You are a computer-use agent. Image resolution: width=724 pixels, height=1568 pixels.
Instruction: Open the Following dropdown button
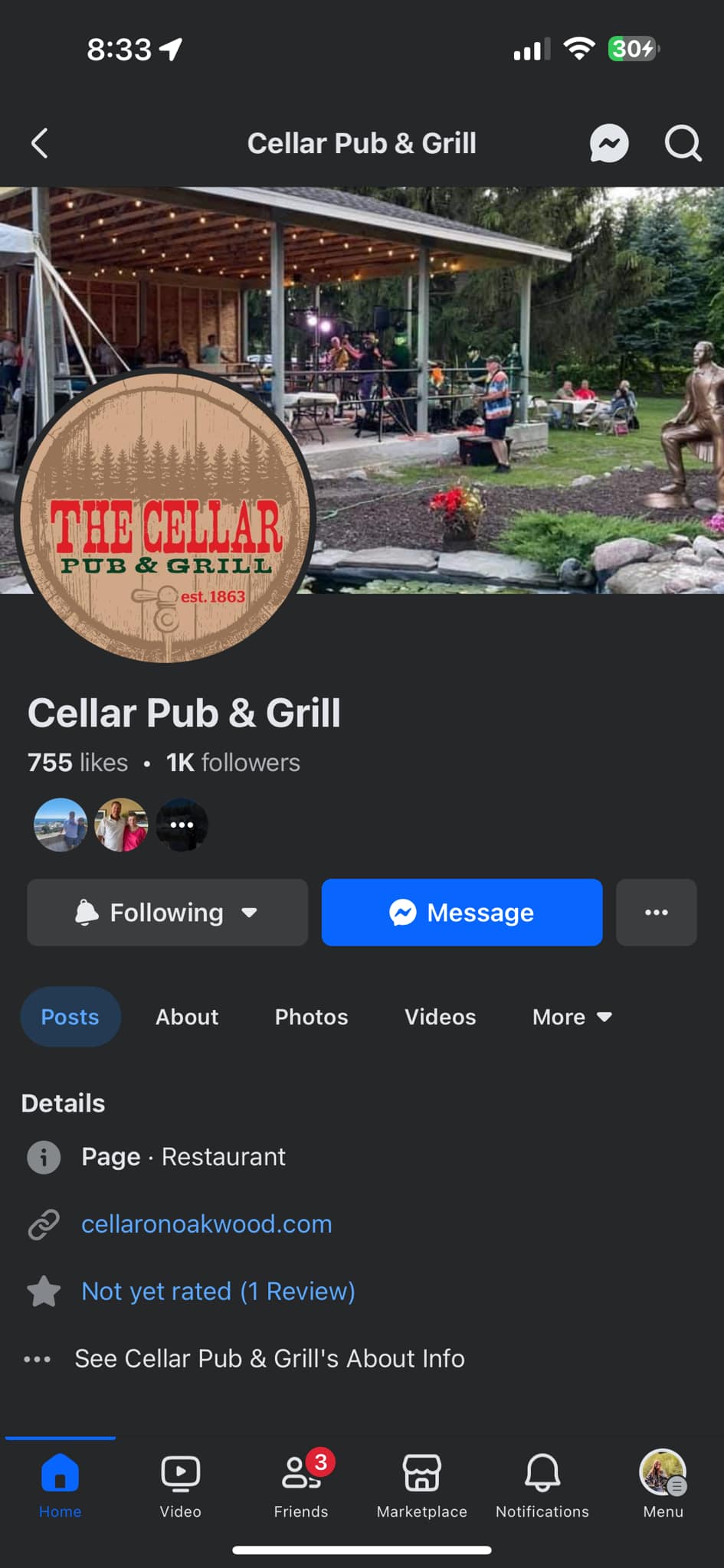pyautogui.click(x=167, y=912)
